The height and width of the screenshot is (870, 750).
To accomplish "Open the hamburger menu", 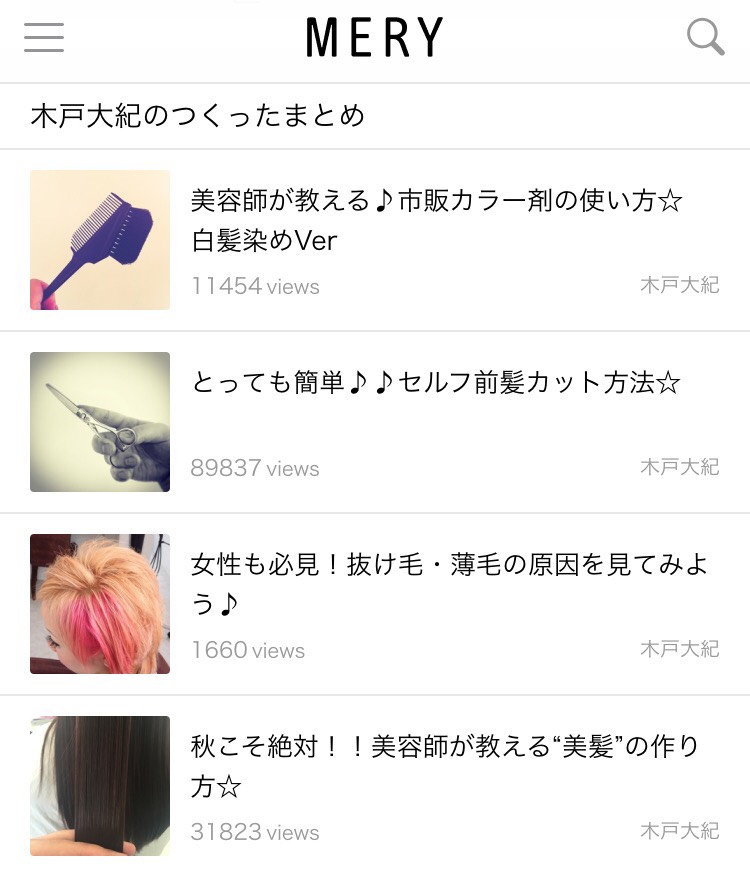I will click(x=44, y=38).
